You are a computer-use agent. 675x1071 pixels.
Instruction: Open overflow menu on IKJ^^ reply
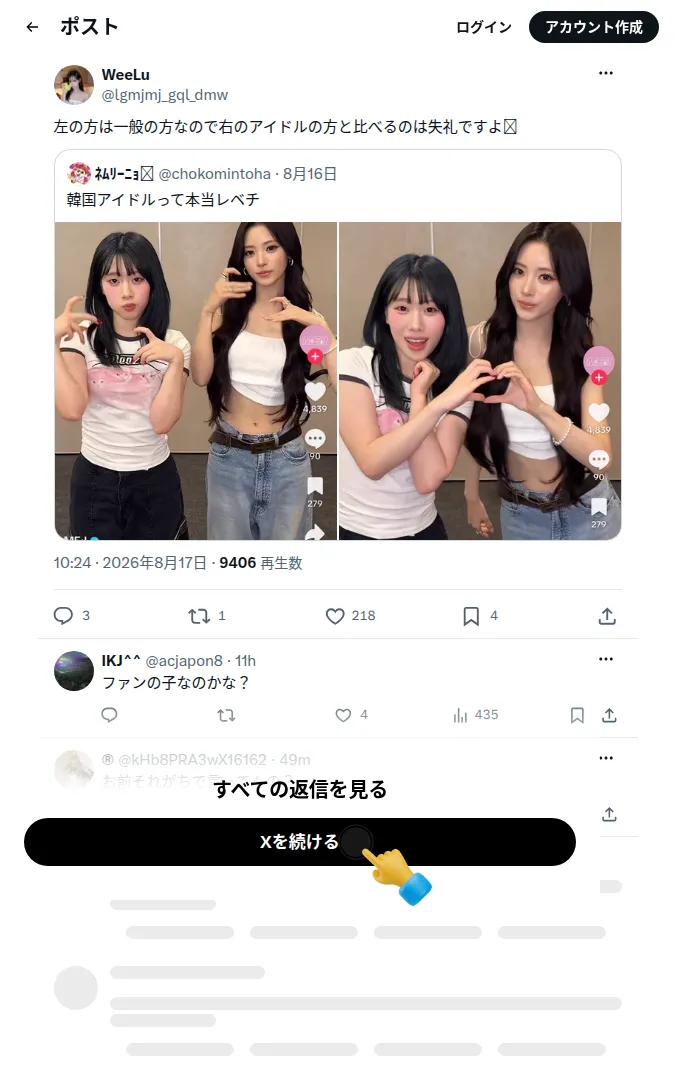tap(606, 659)
